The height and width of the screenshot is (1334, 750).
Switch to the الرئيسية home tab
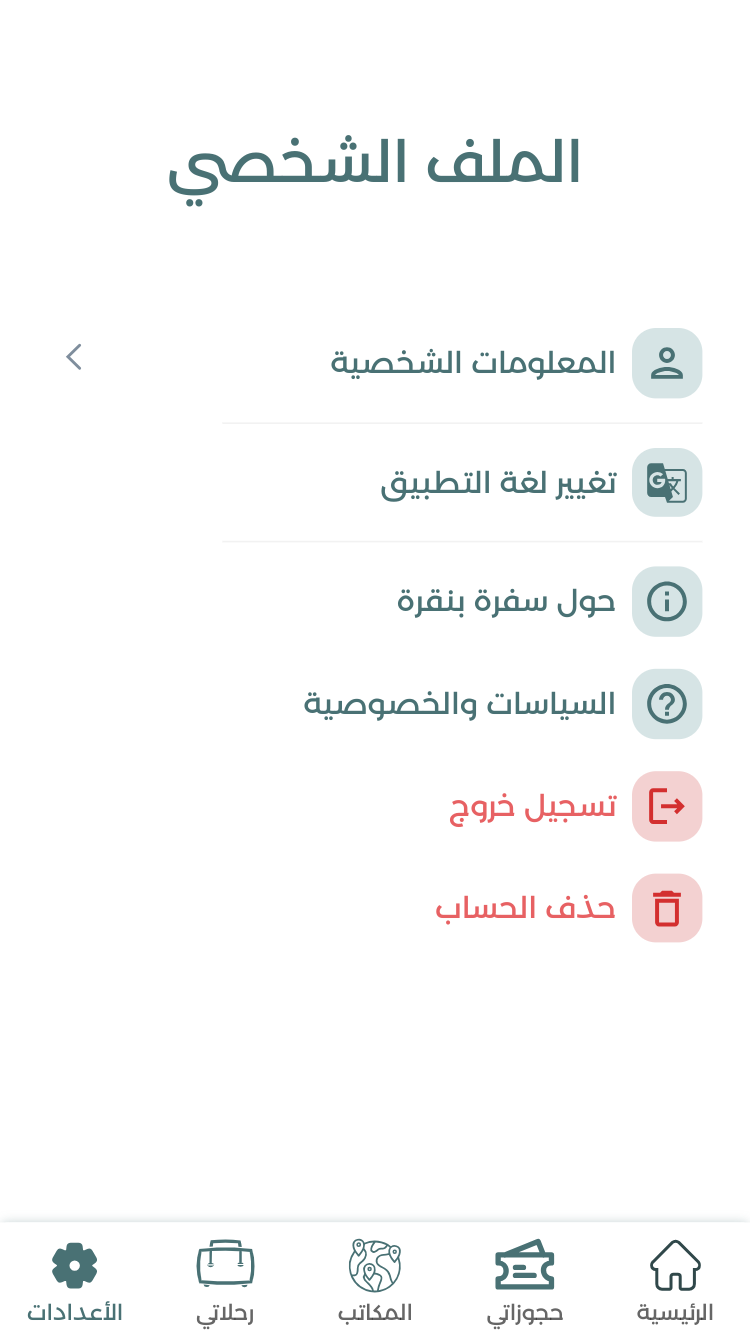click(x=675, y=1283)
